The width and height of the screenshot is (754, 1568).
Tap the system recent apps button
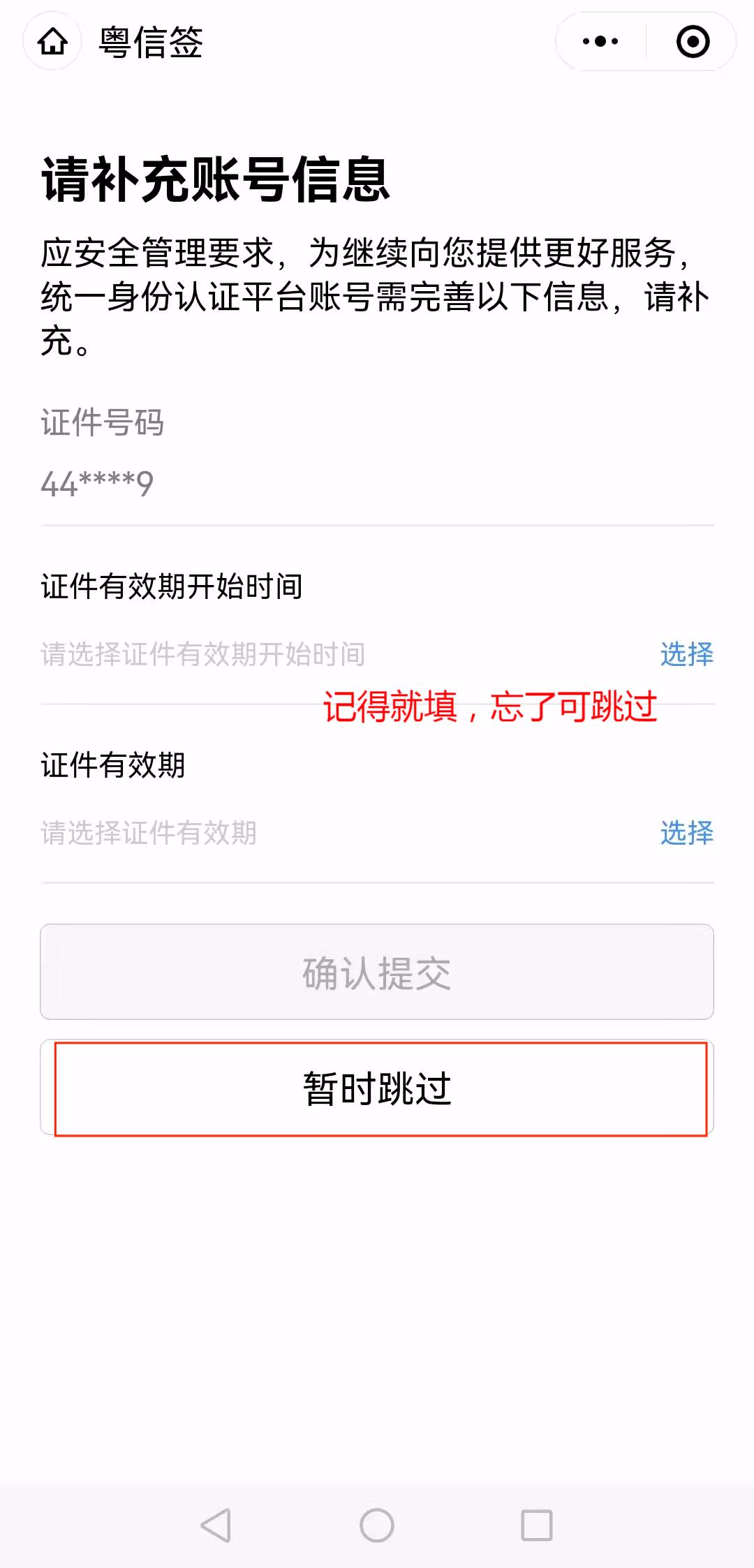[537, 1525]
